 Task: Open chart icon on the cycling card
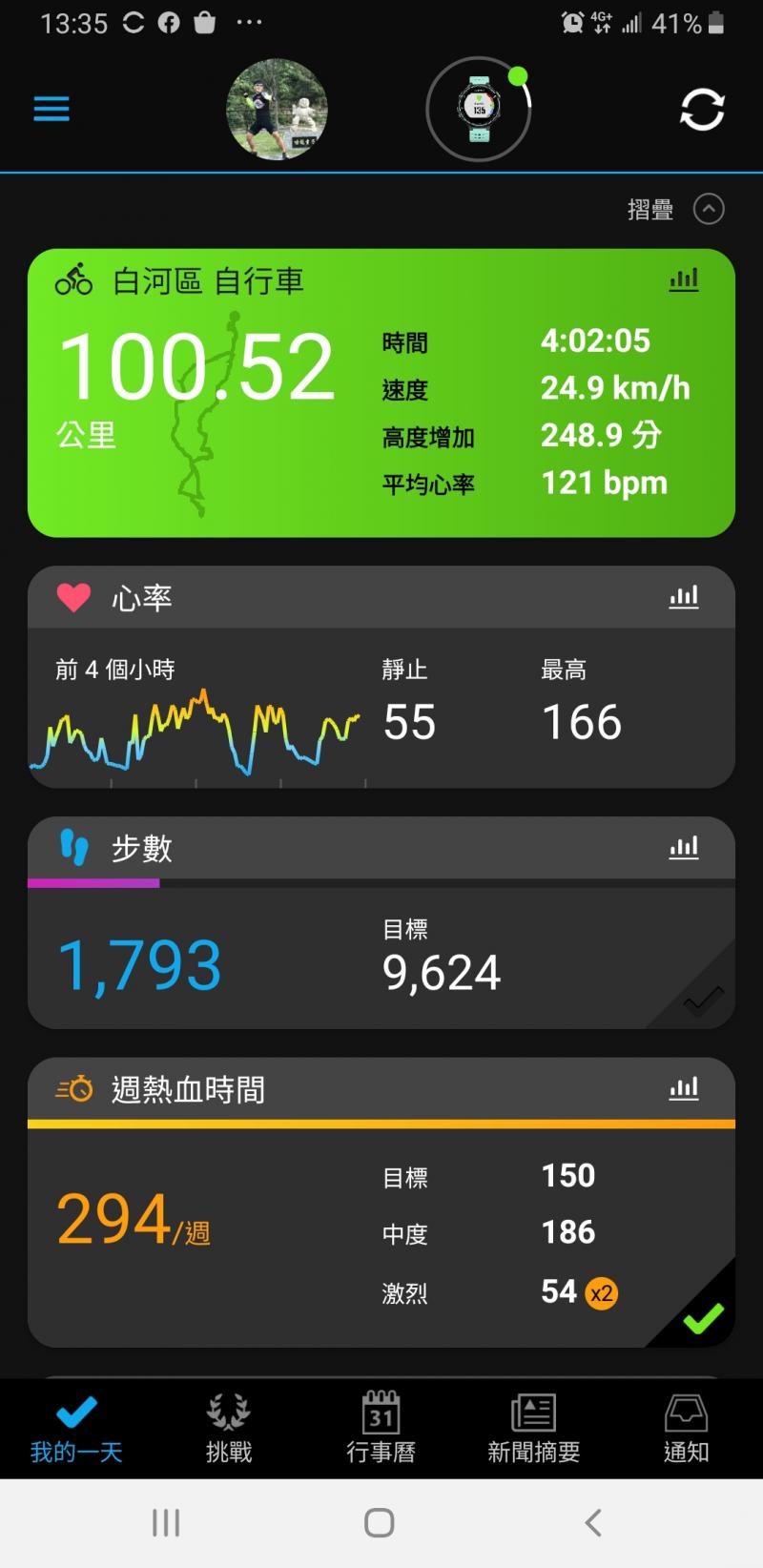coord(684,279)
